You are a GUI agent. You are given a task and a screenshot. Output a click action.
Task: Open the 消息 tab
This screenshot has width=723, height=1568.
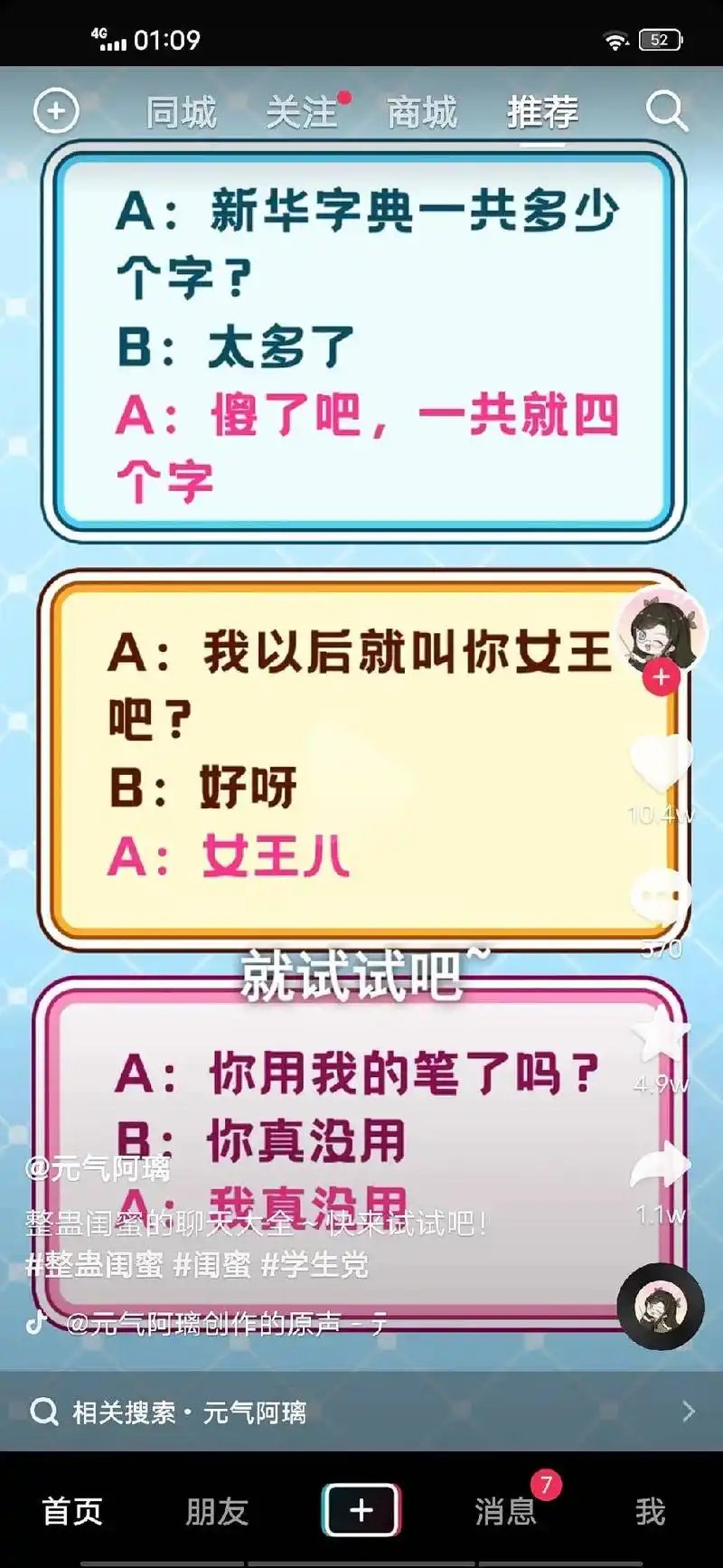click(506, 1511)
